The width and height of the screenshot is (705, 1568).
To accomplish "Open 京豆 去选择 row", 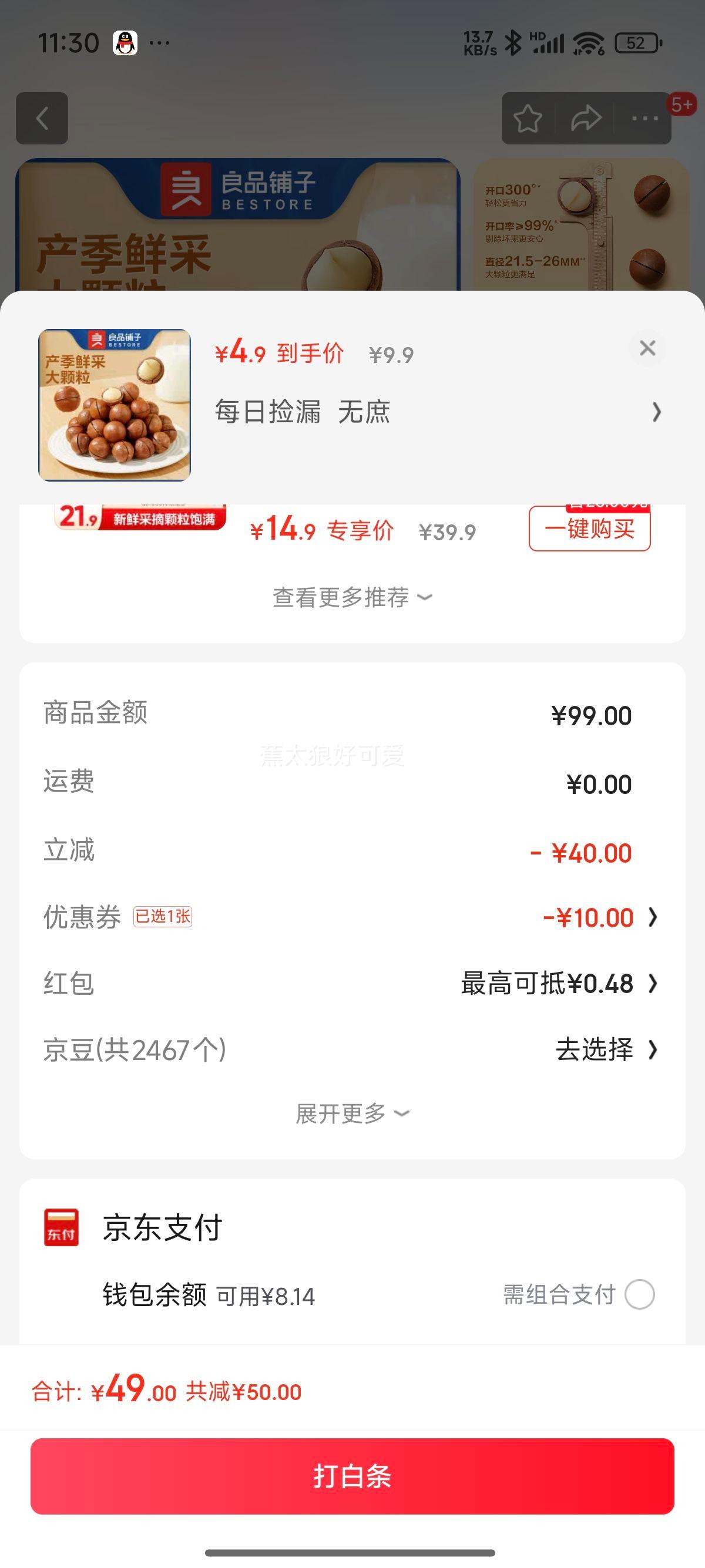I will [606, 1049].
